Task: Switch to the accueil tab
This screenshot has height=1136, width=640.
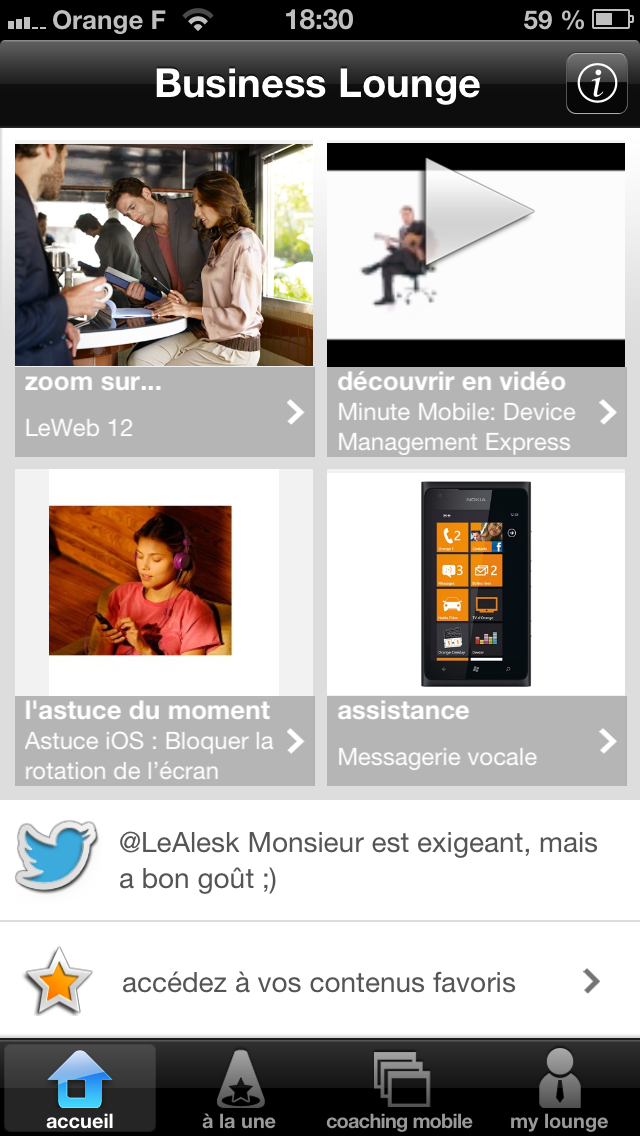Action: [x=80, y=1089]
